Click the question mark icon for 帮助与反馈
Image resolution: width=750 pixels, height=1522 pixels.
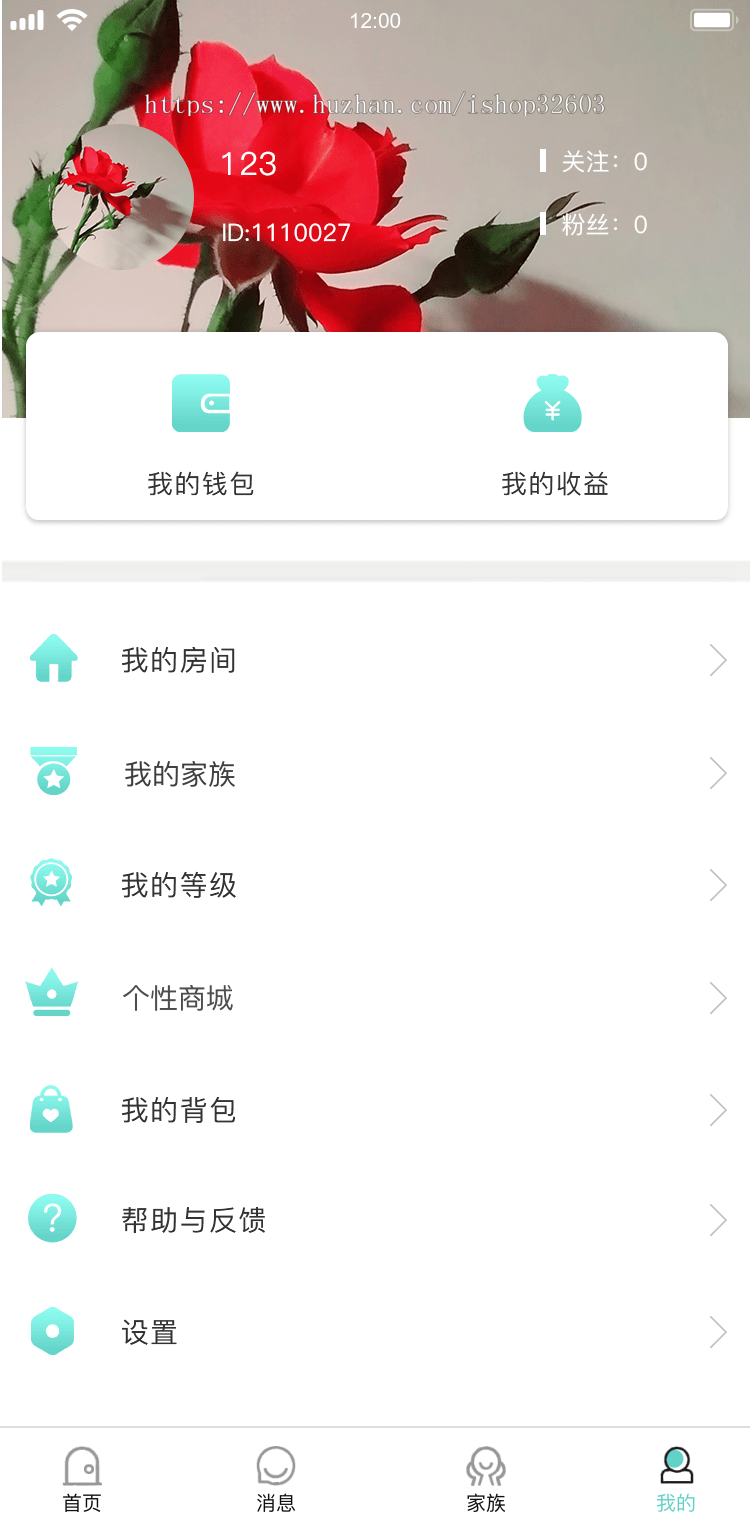tap(52, 1220)
